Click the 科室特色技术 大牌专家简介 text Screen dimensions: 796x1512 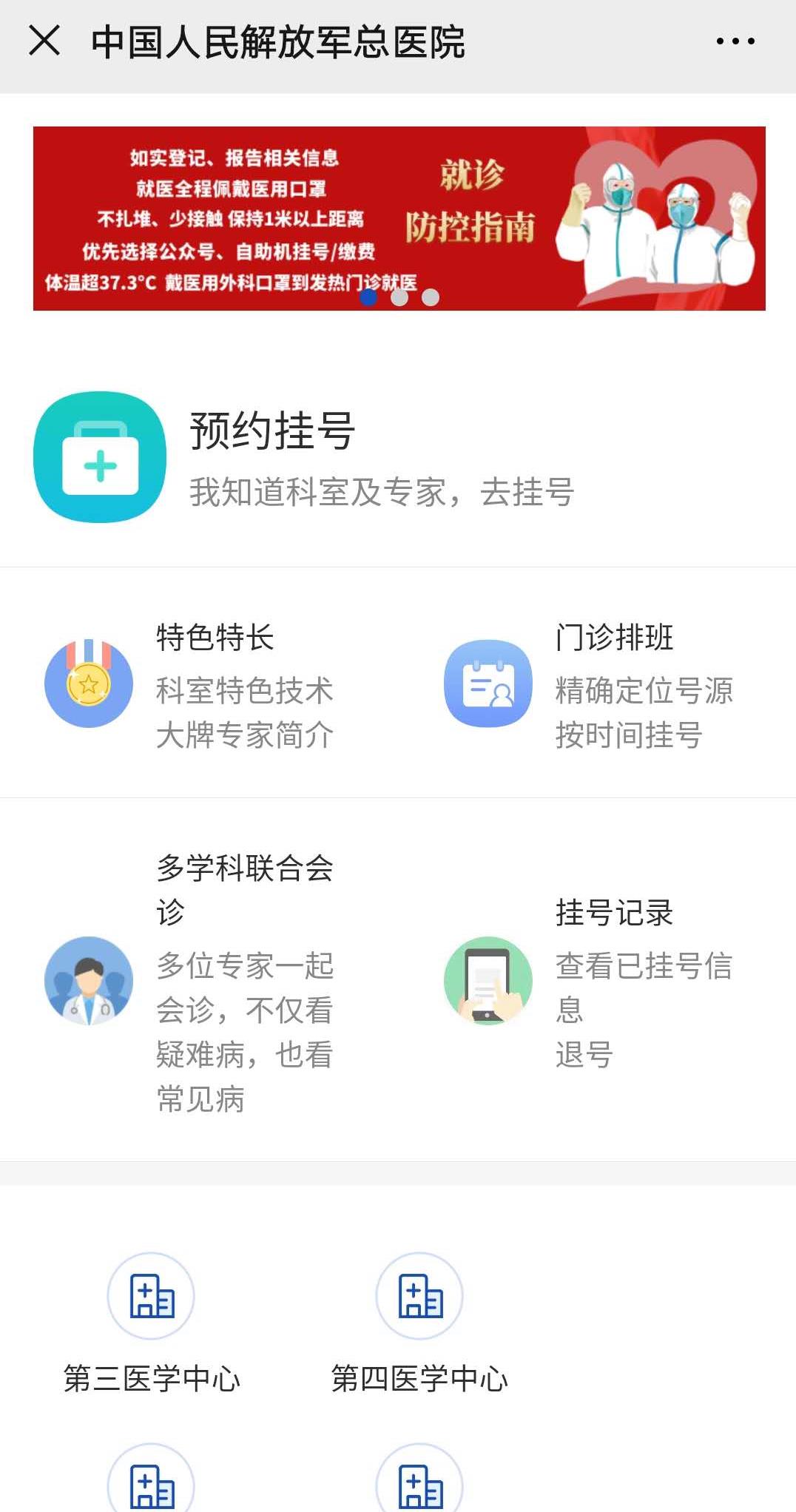pos(244,714)
